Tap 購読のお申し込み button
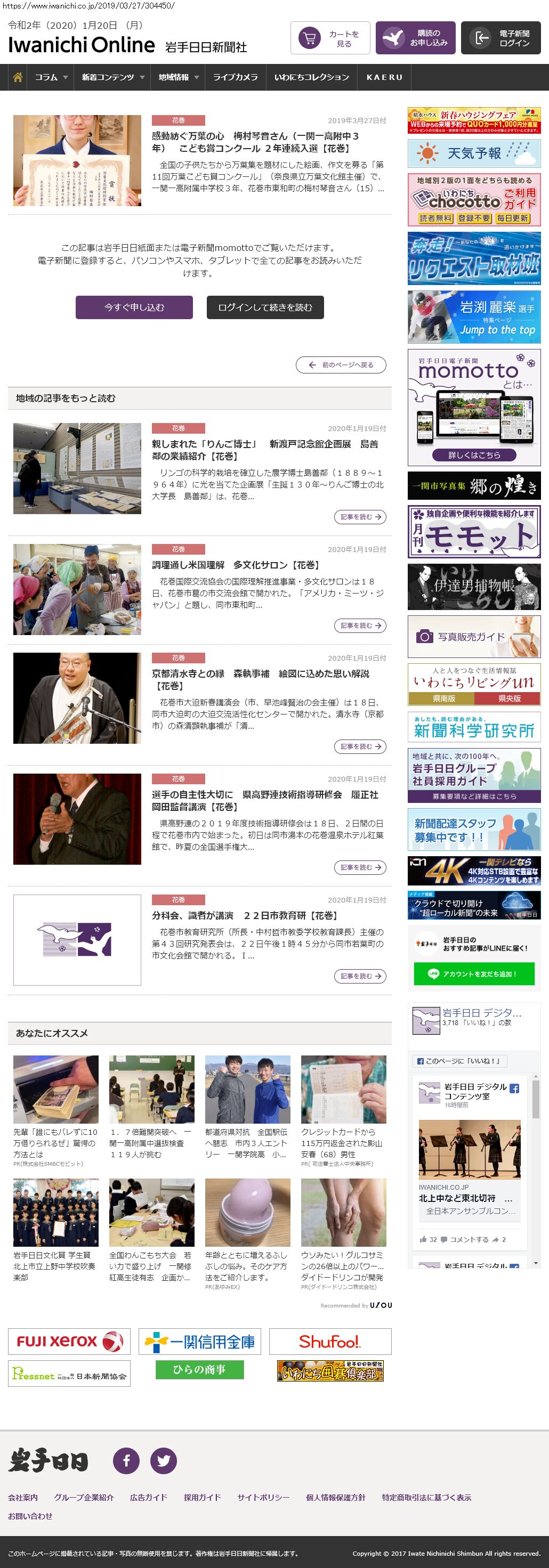549x1568 pixels. point(415,38)
